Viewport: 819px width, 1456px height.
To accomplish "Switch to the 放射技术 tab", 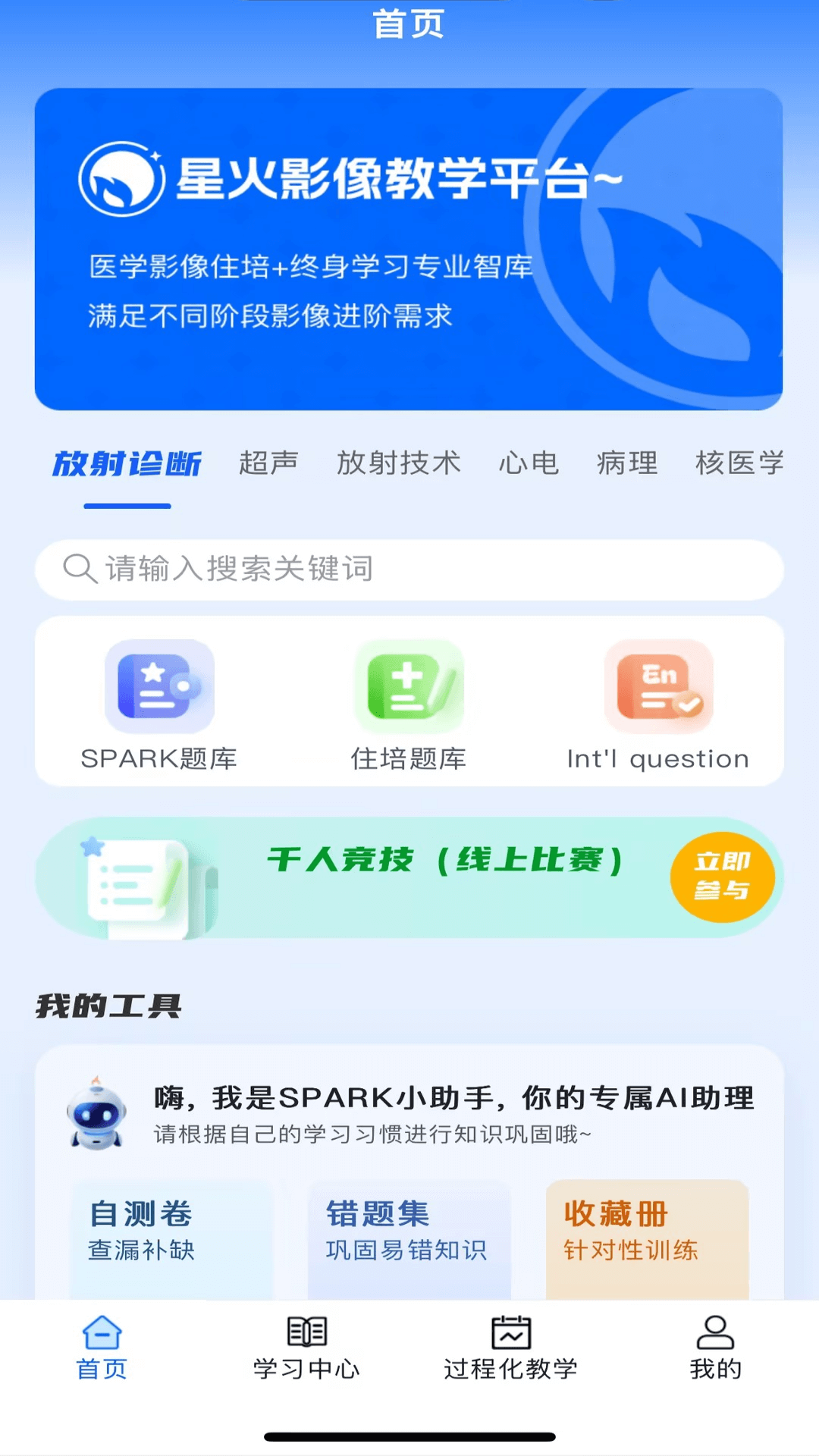I will [398, 463].
